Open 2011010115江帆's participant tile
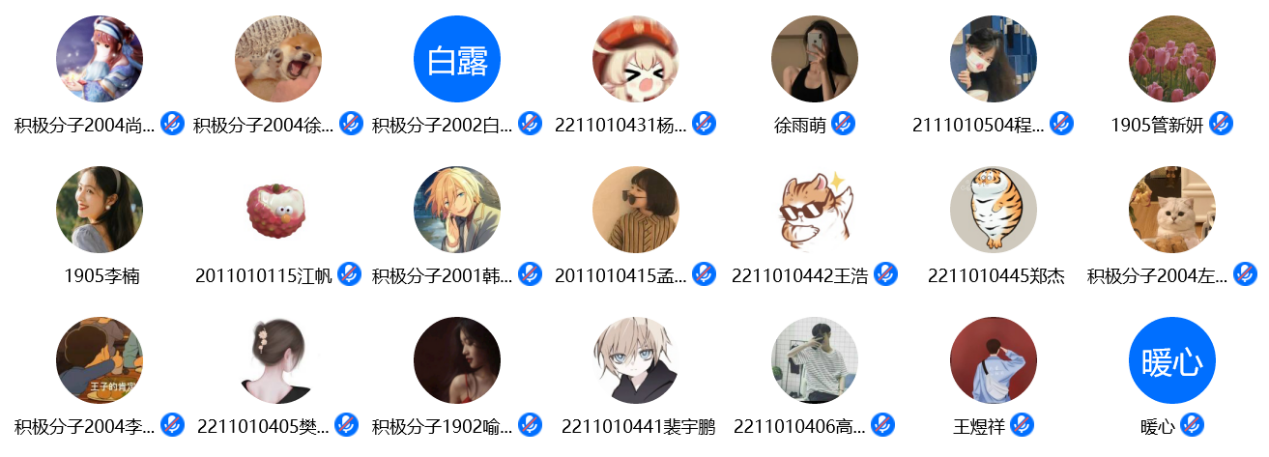The image size is (1269, 457). (x=278, y=210)
